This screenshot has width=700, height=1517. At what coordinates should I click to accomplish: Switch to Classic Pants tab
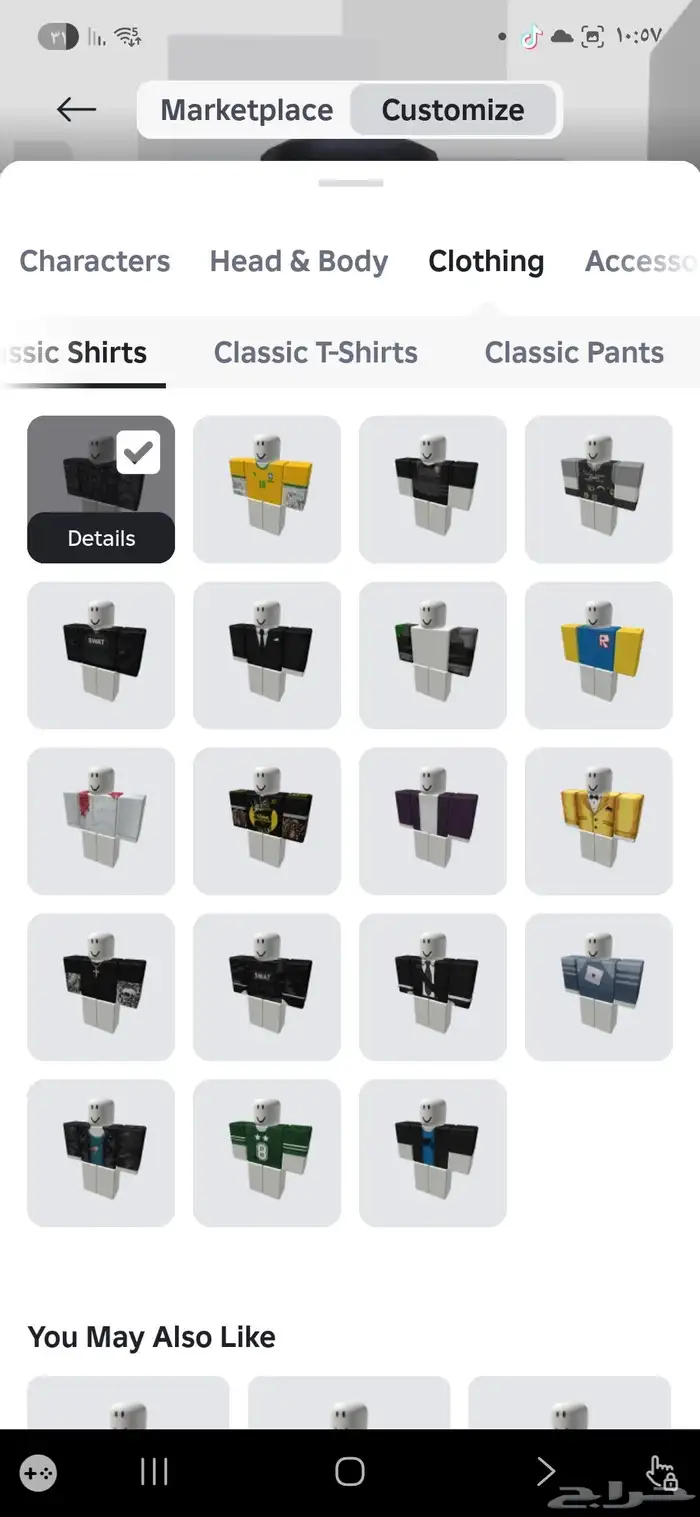574,353
